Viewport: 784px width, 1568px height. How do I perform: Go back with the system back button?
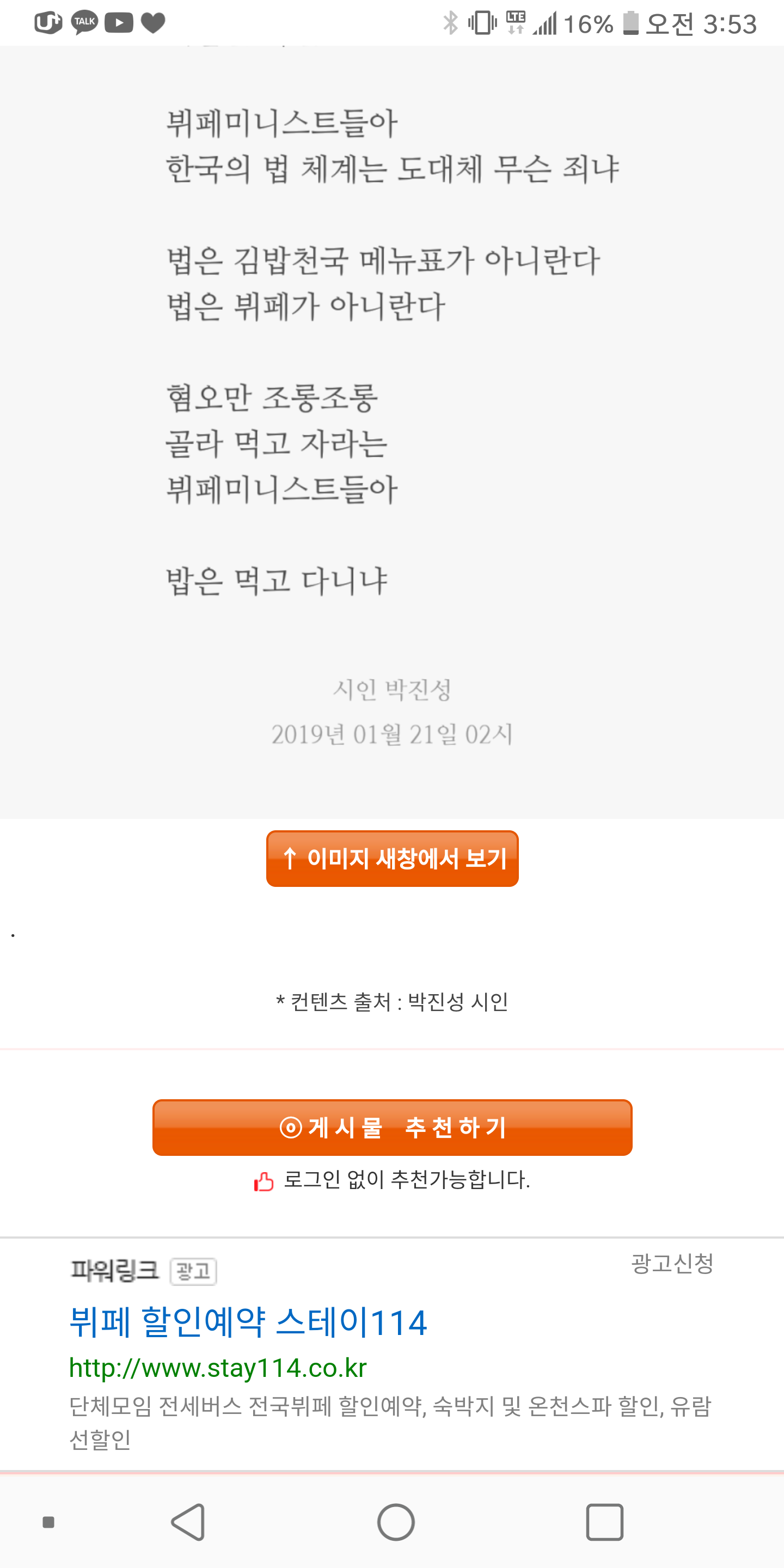coord(188,1522)
